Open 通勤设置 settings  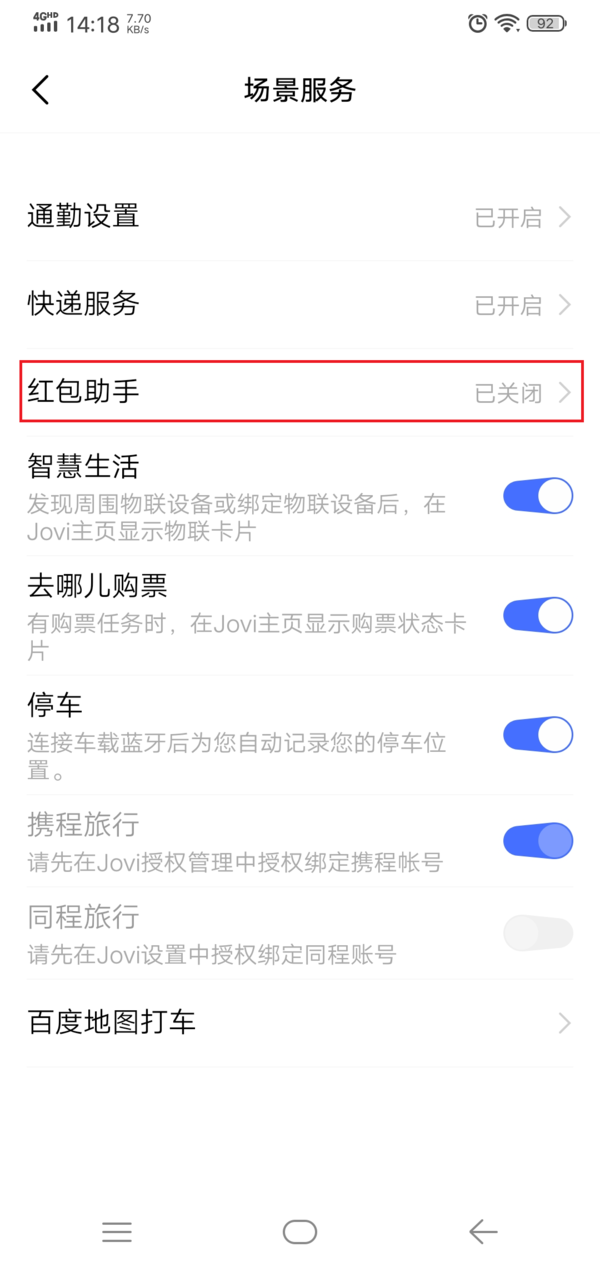[300, 217]
